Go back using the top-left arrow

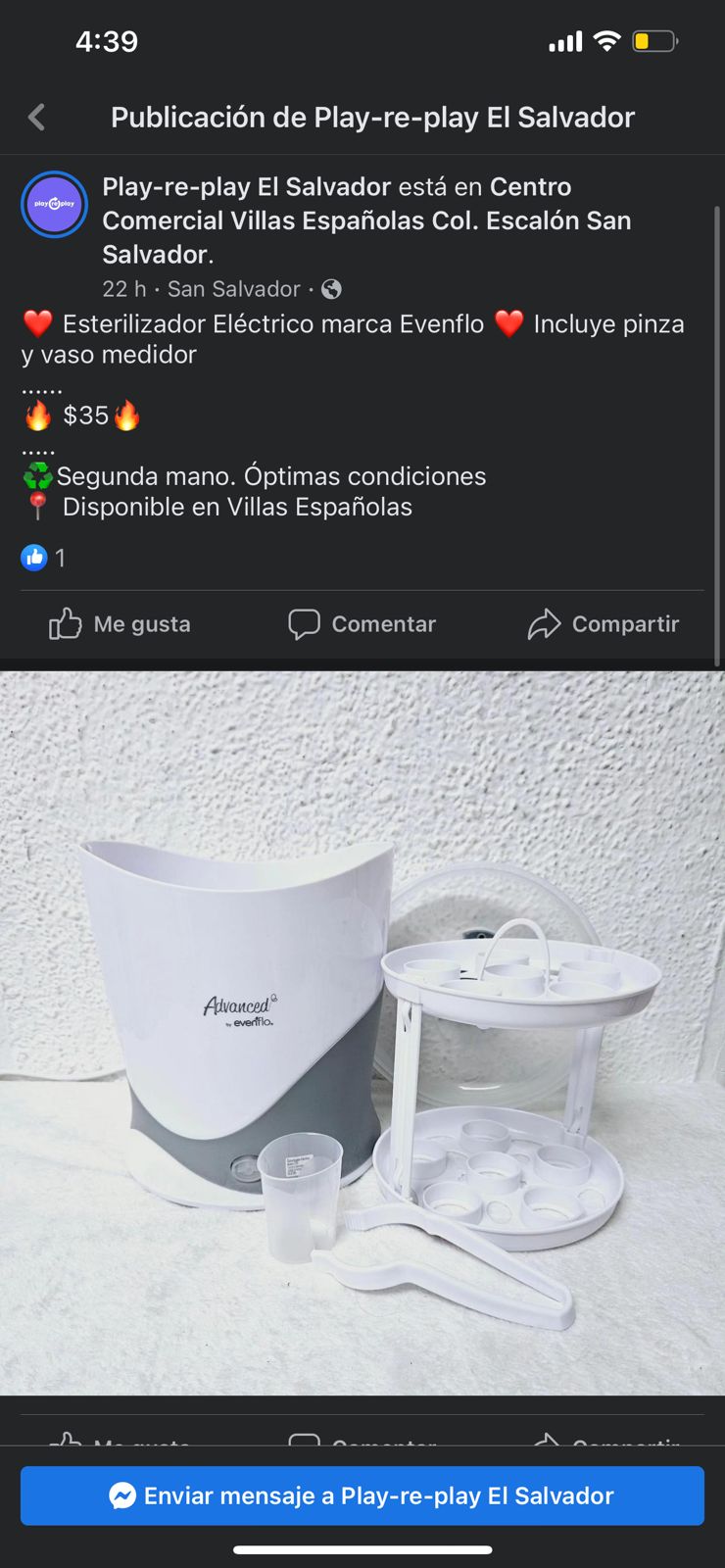[37, 118]
